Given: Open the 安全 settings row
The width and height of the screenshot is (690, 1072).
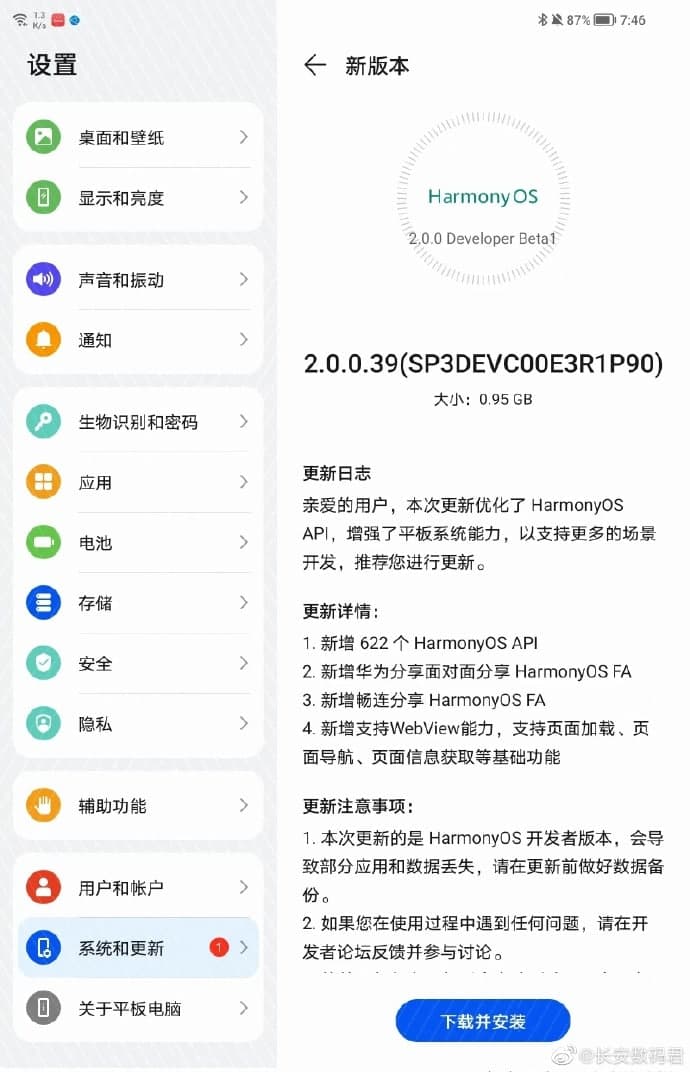Looking at the screenshot, I should coord(138,662).
